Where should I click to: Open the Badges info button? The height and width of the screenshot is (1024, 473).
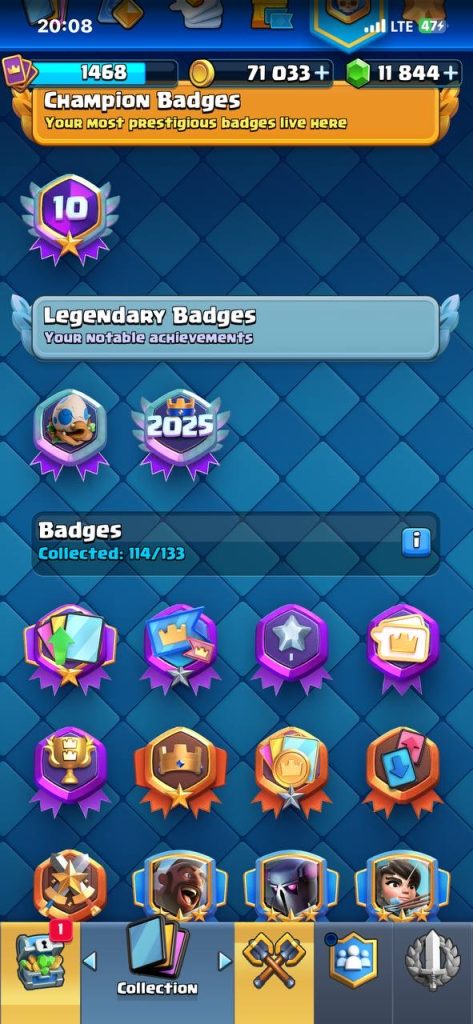(416, 541)
